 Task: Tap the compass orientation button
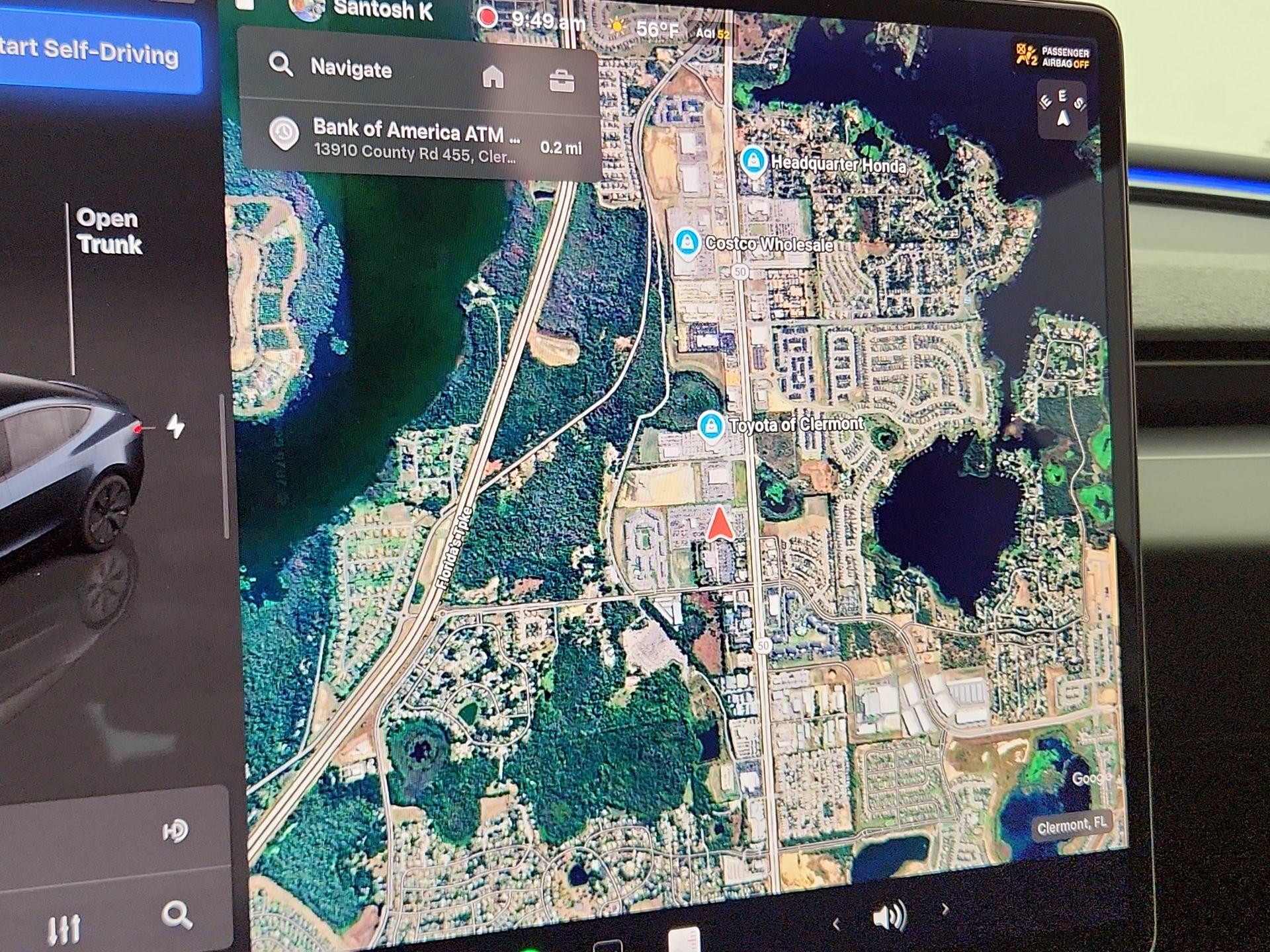coord(1062,110)
